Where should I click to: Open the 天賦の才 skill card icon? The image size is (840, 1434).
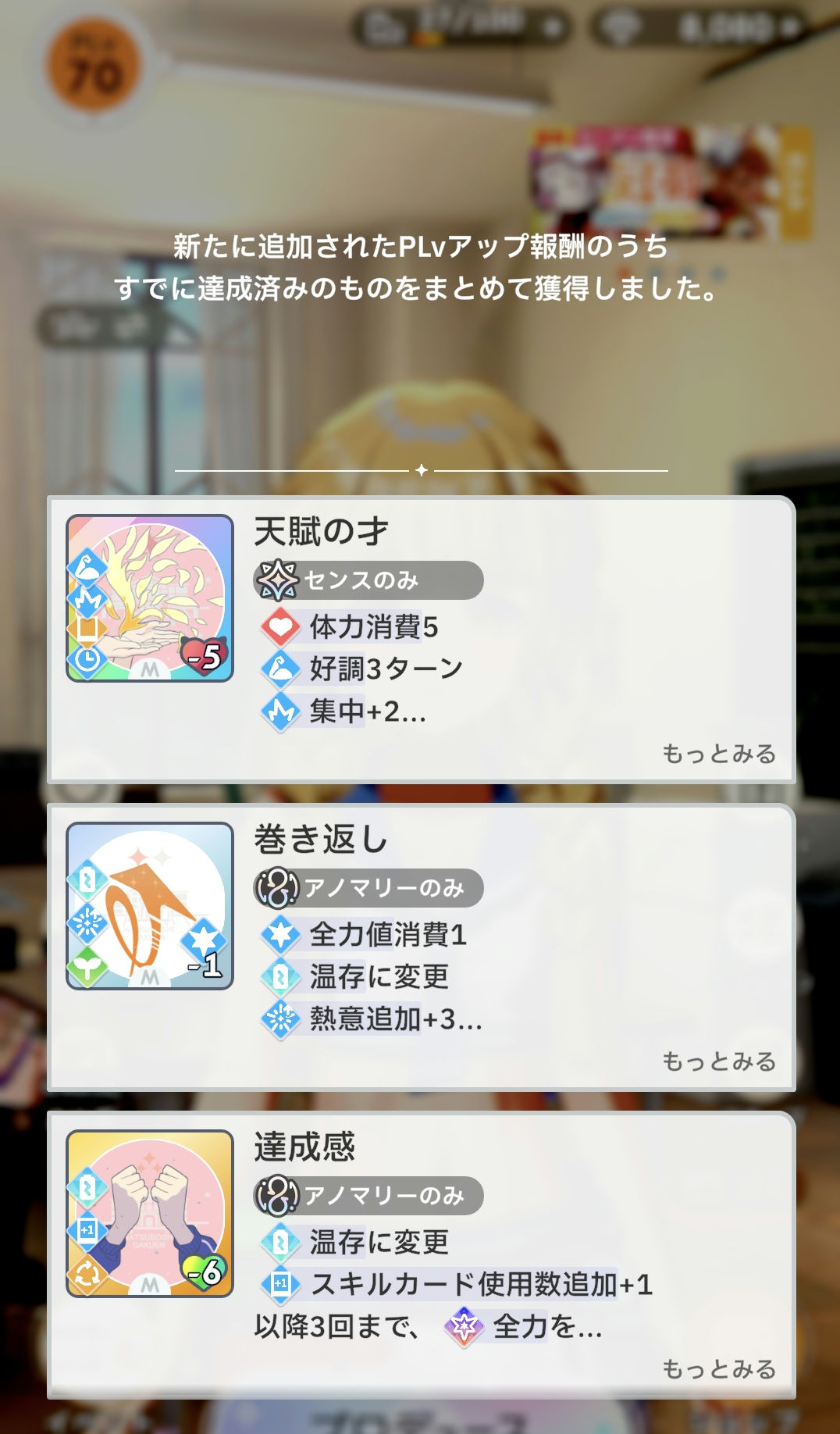(x=150, y=598)
